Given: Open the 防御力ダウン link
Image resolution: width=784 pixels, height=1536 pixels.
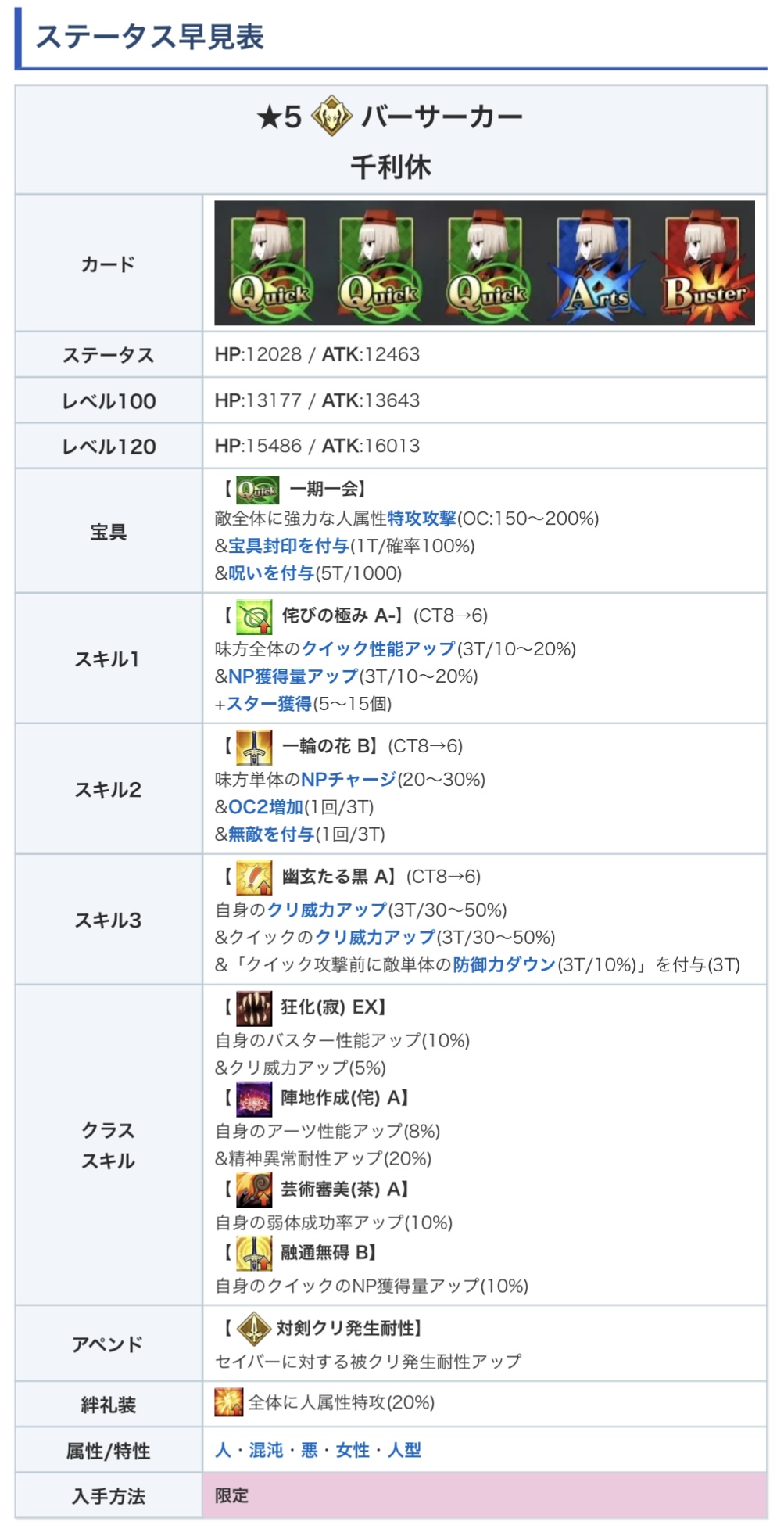Looking at the screenshot, I should pyautogui.click(x=504, y=965).
